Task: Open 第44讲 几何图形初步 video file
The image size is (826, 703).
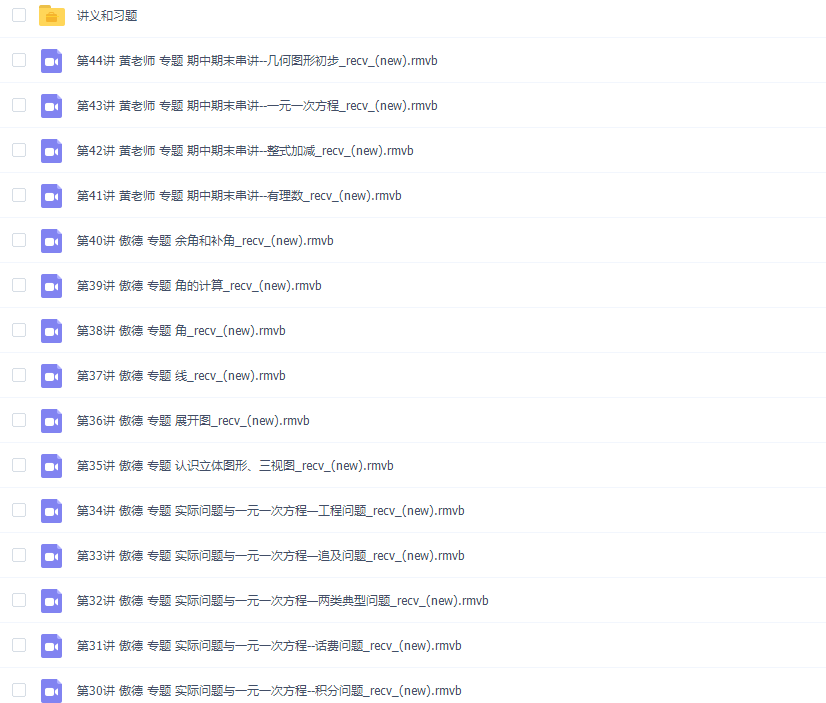Action: (257, 61)
